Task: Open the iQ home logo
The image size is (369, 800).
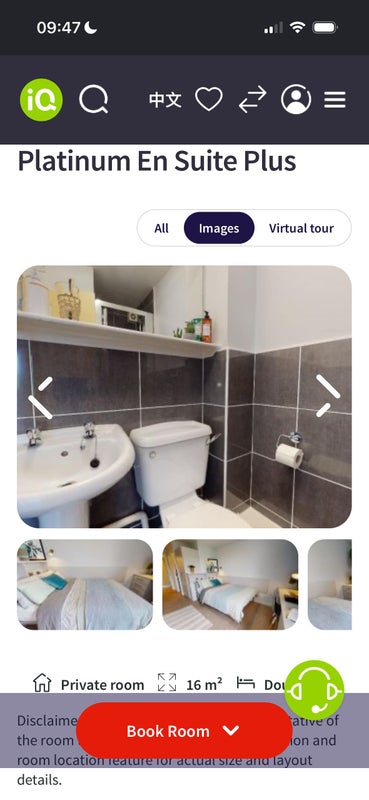Action: point(41,99)
